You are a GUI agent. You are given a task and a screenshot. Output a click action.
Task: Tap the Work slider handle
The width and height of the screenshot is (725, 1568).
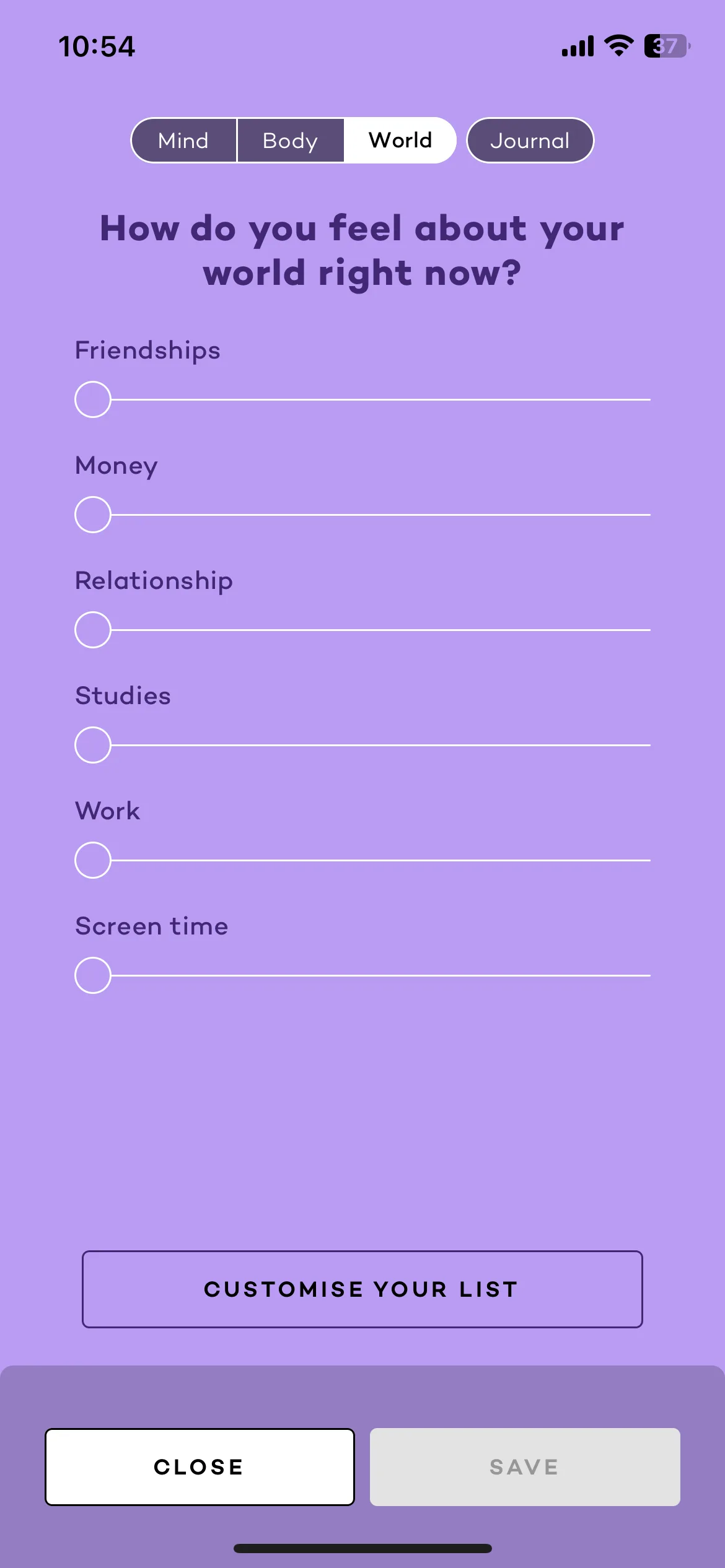click(x=93, y=860)
